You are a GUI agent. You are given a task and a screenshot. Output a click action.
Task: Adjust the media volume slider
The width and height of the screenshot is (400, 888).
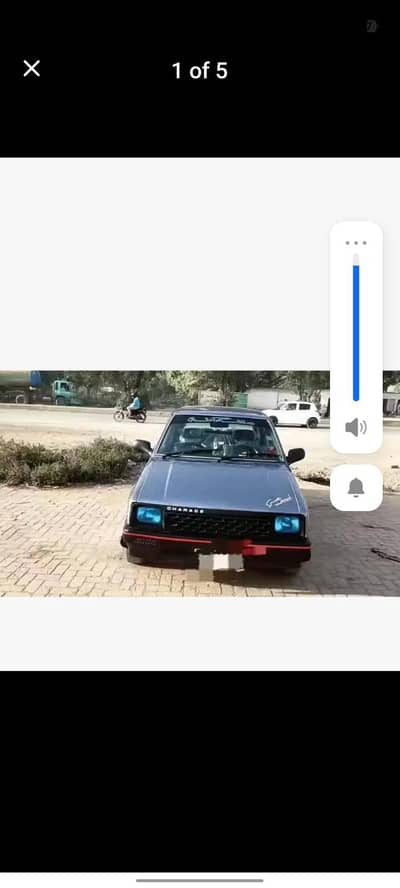point(356,327)
